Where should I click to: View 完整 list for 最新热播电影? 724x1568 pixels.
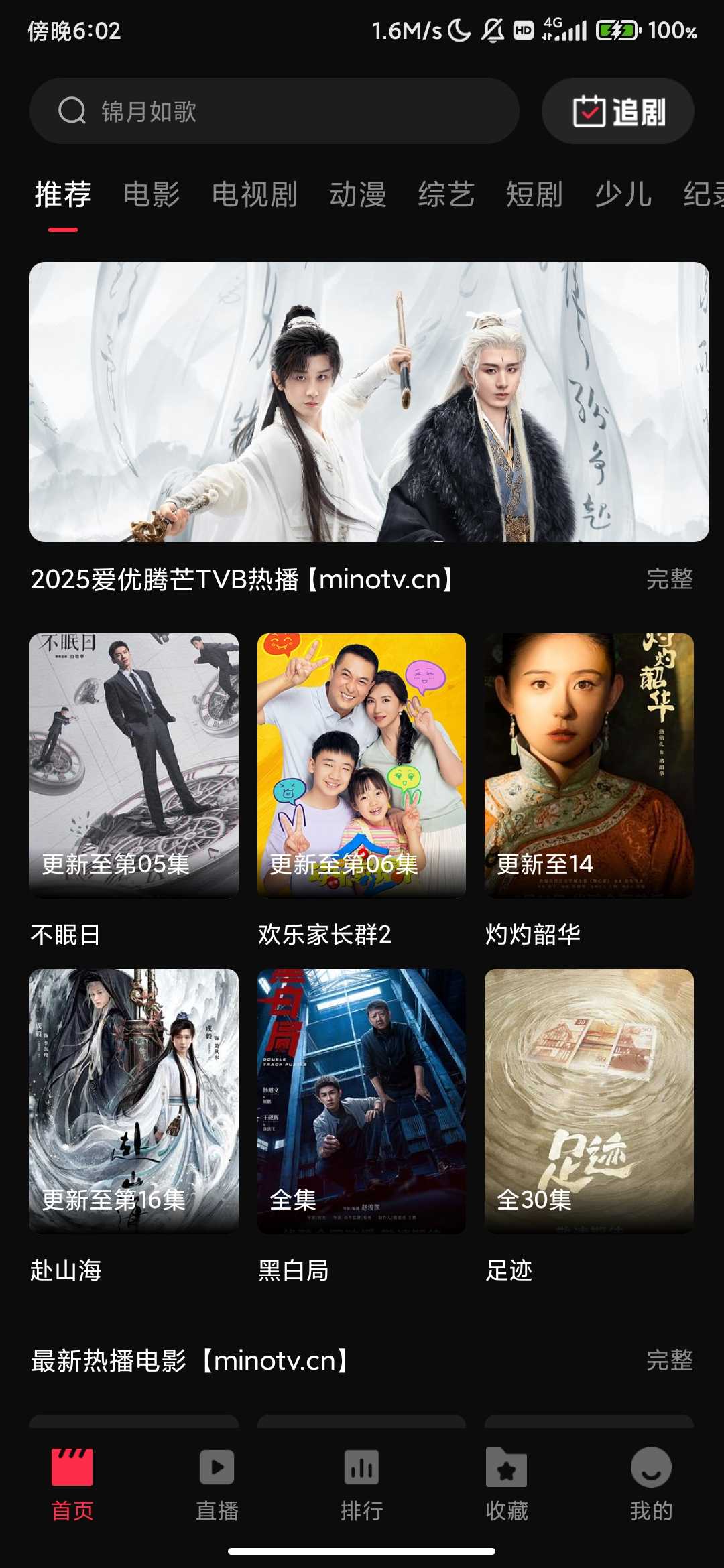coord(669,1360)
